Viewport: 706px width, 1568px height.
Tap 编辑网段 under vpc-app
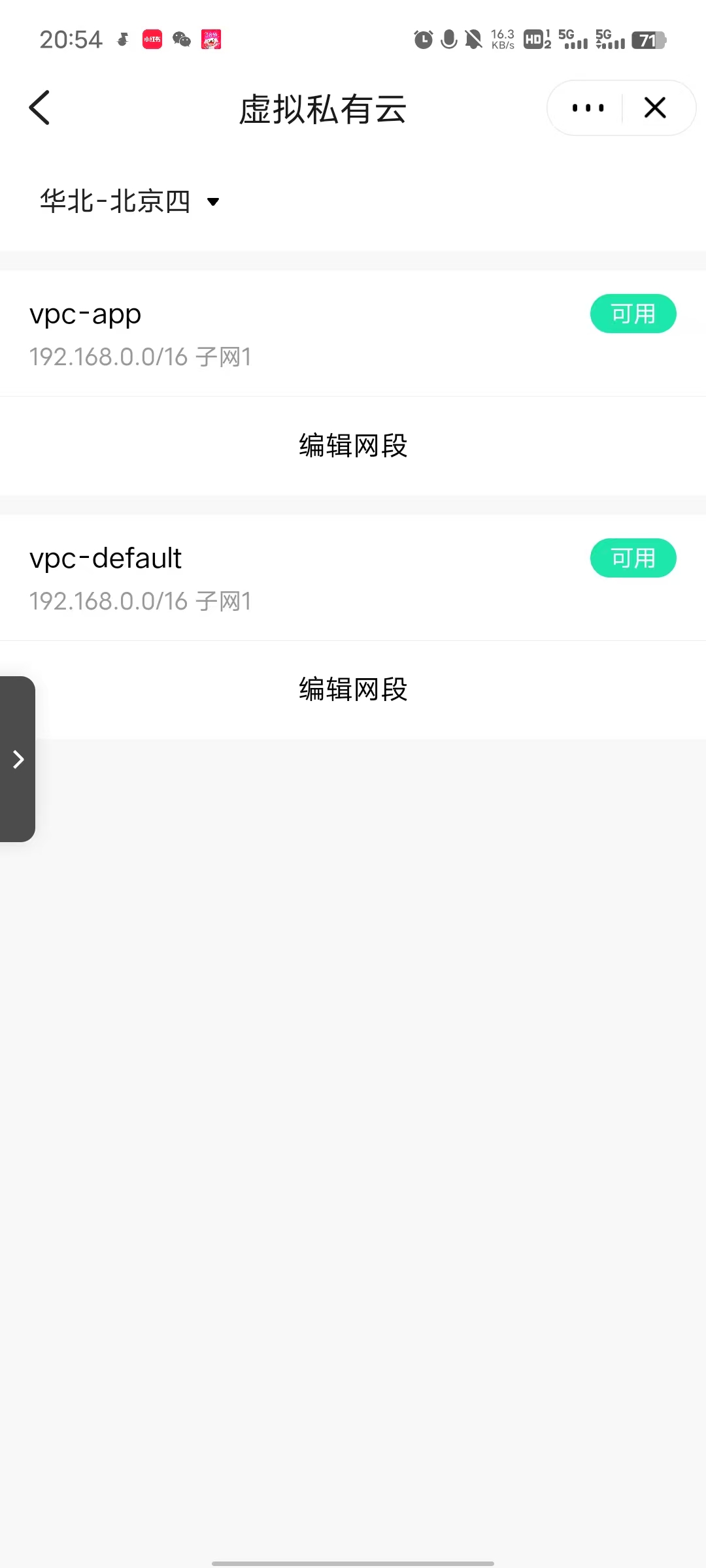click(353, 446)
